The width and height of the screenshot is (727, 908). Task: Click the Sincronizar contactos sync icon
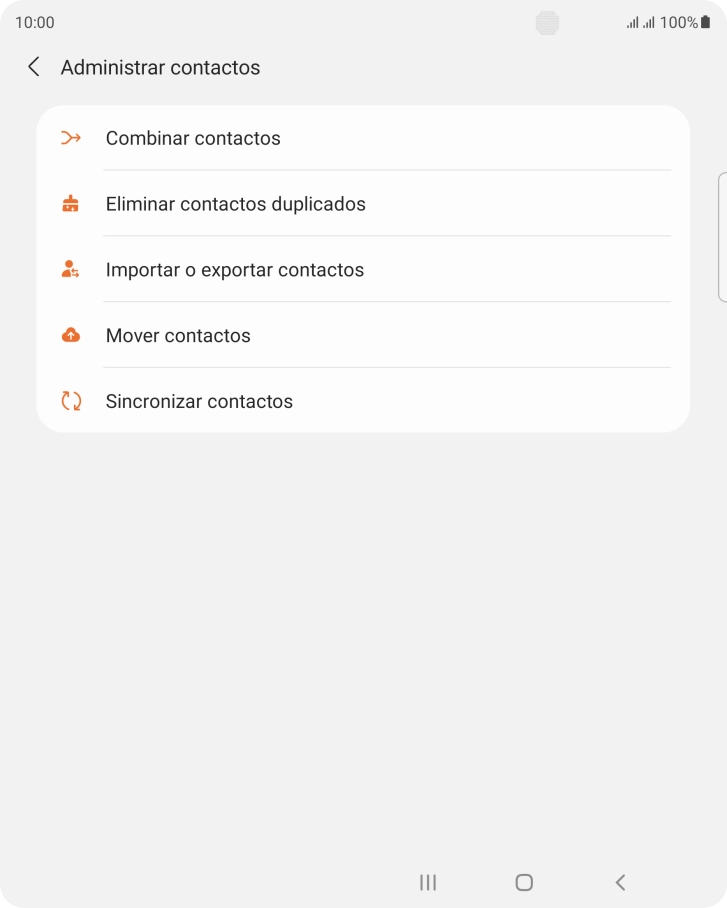click(71, 401)
